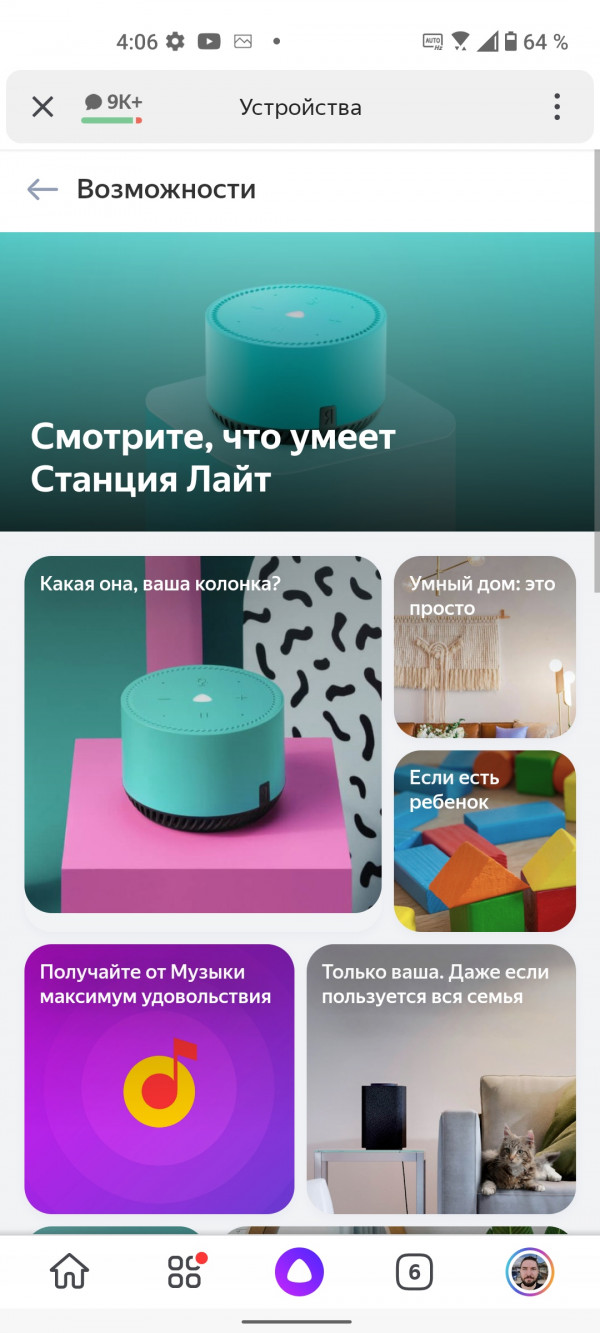Open the 9K+ comments indicator
Viewport: 600px width, 1333px height.
coord(112,106)
